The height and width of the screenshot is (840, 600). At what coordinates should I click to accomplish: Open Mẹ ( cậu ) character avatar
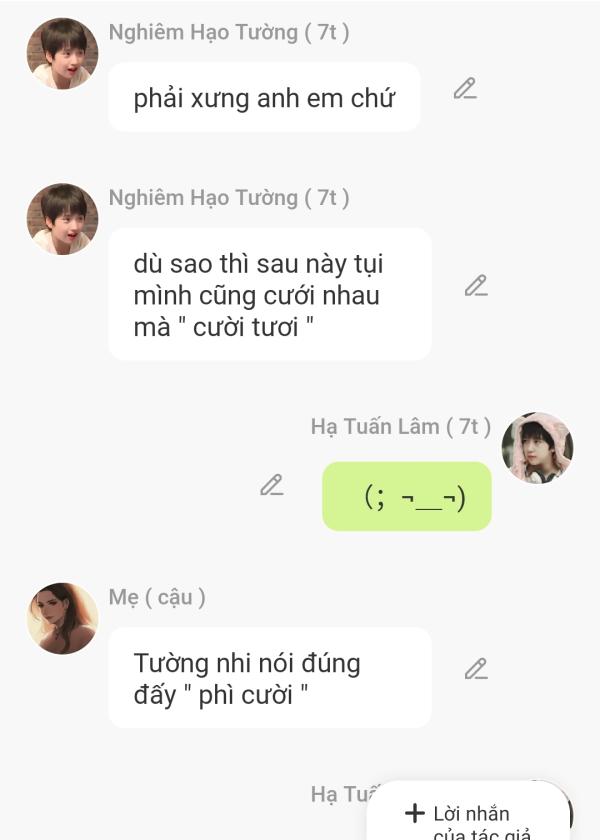63,618
